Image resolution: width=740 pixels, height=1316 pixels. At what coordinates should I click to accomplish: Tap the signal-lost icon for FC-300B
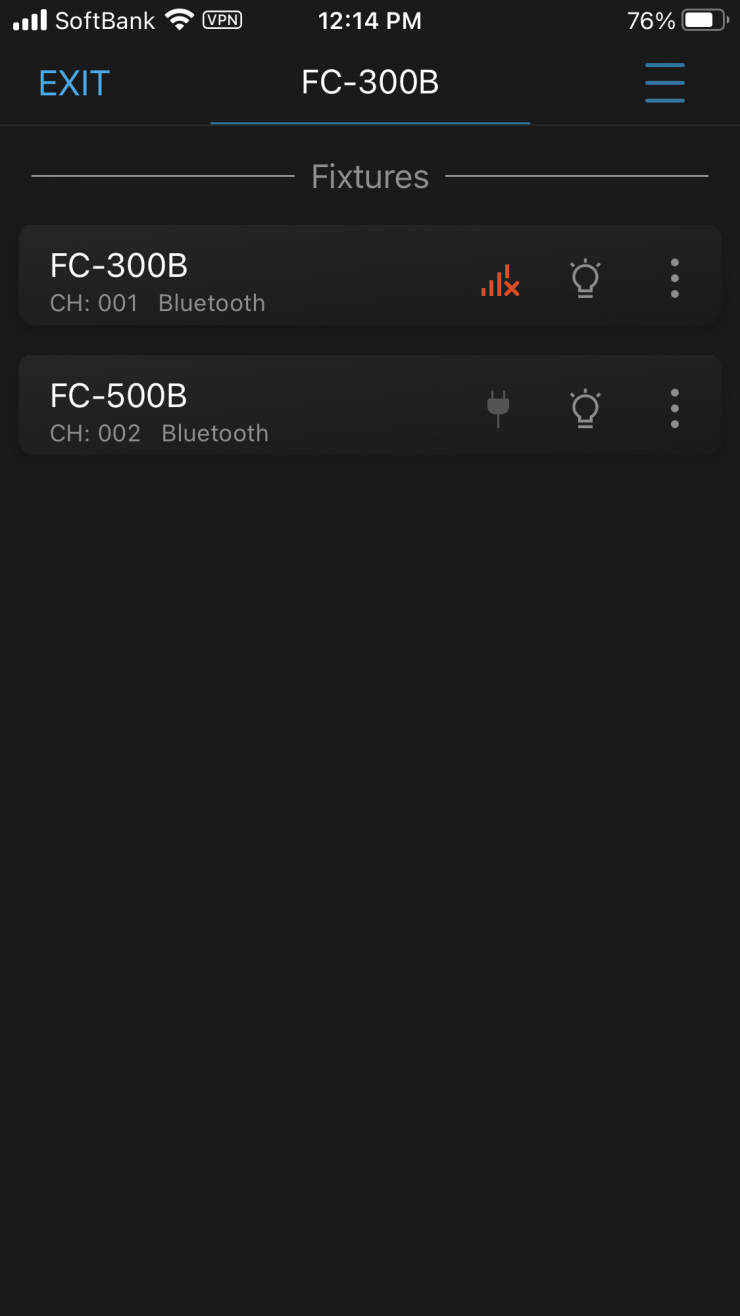[500, 279]
